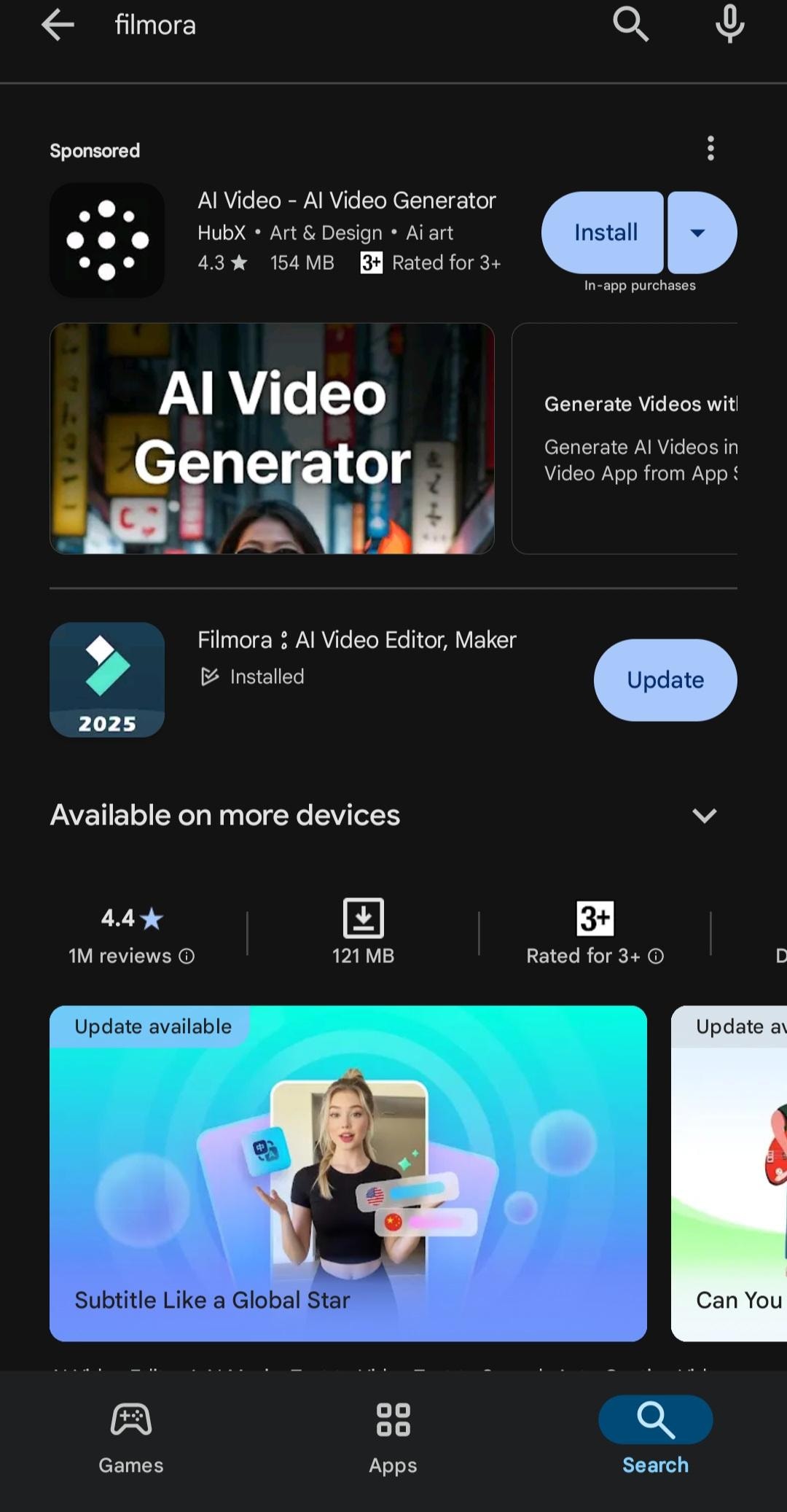
Task: Show info about the 1M reviews
Action: pos(187,956)
